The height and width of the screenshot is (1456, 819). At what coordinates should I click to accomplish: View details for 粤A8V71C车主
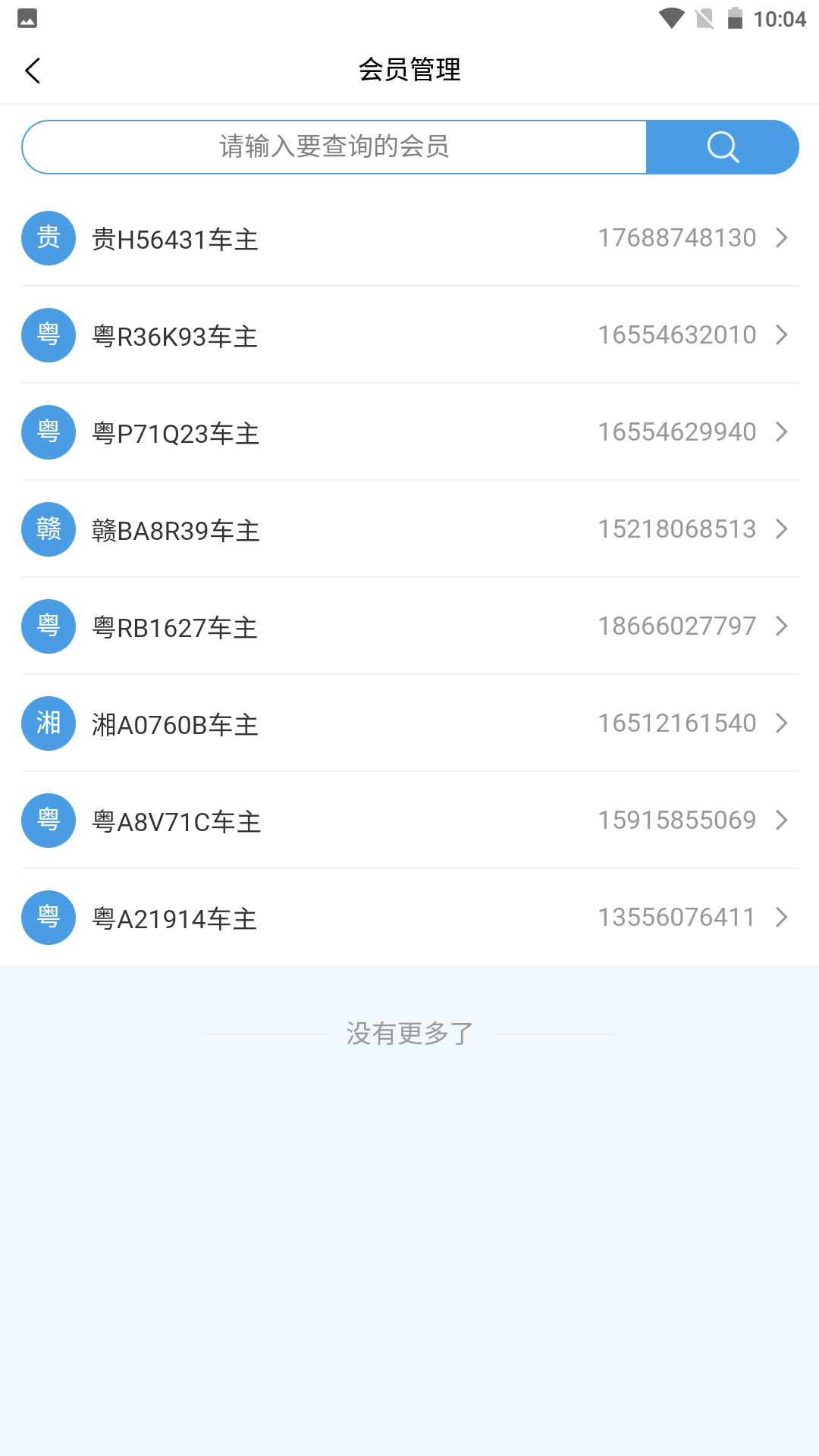pyautogui.click(x=409, y=821)
